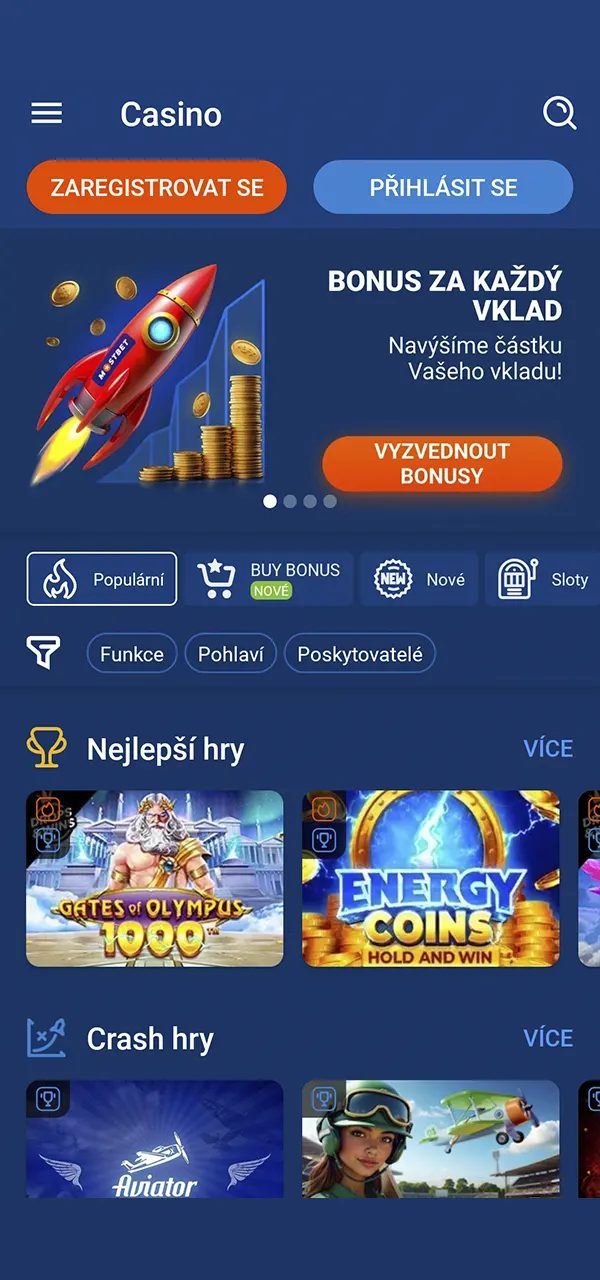The width and height of the screenshot is (600, 1280).
Task: Open the Aviator crash game
Action: point(155,1140)
